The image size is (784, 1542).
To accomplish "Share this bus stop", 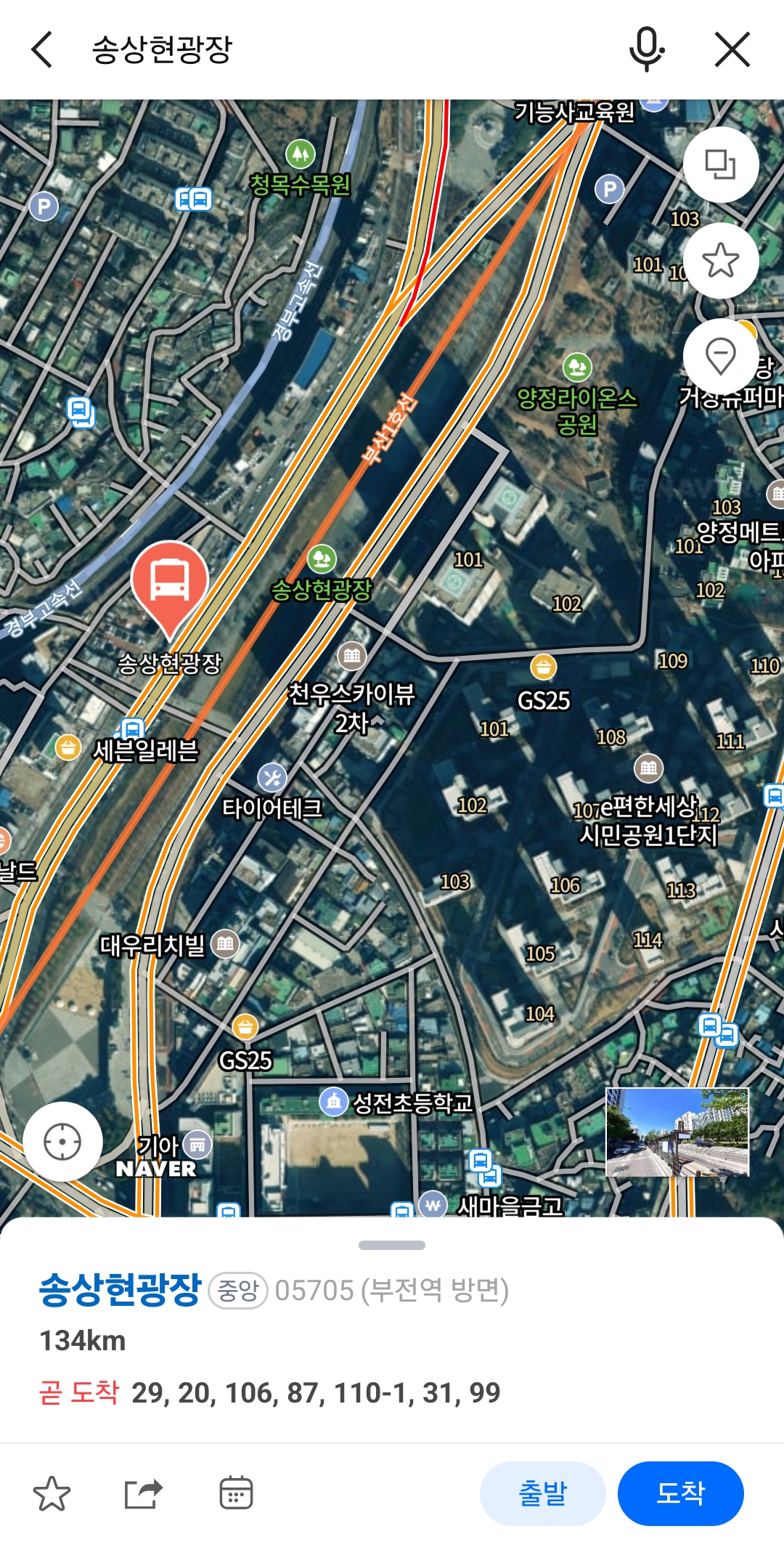I will coord(144,1493).
